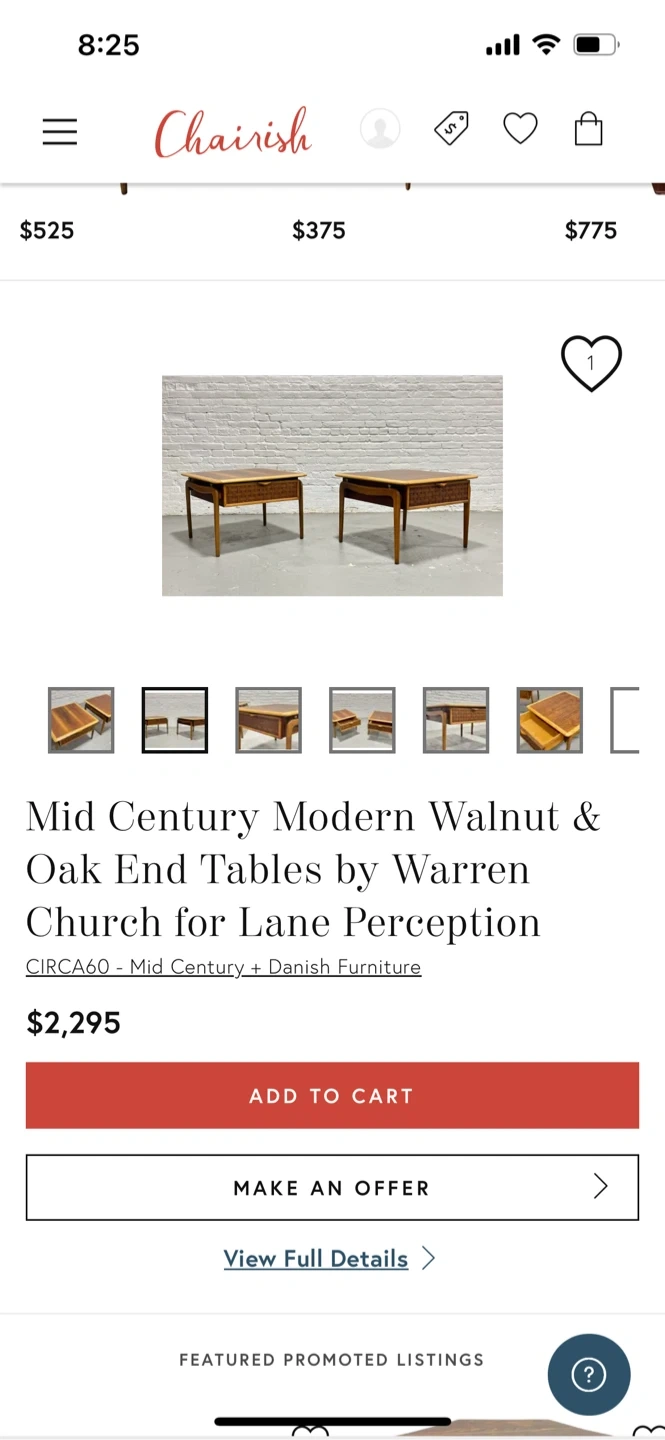View favorites from the header heart
The image size is (665, 1440).
520,129
